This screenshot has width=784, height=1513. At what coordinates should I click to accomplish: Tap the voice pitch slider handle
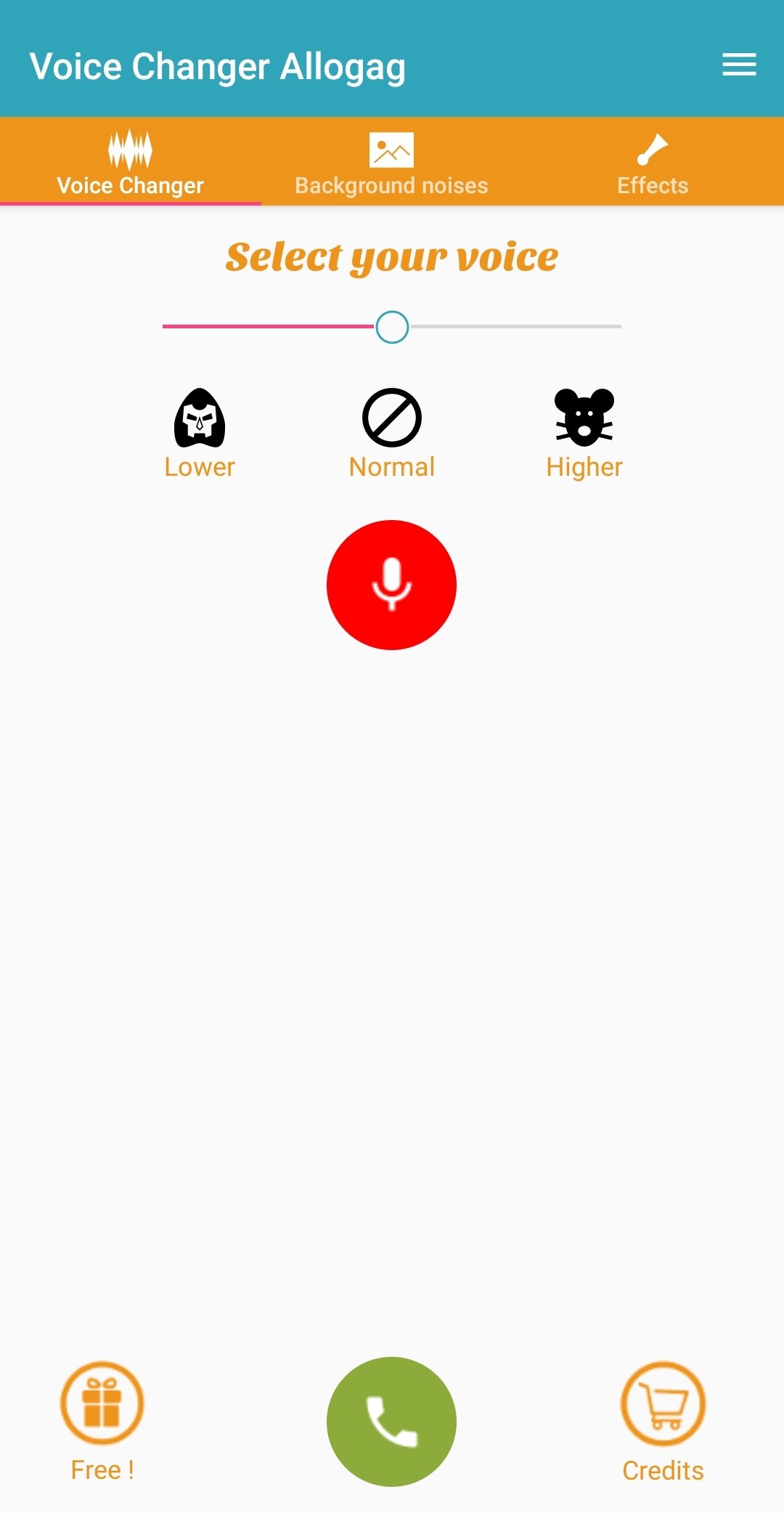tap(392, 327)
